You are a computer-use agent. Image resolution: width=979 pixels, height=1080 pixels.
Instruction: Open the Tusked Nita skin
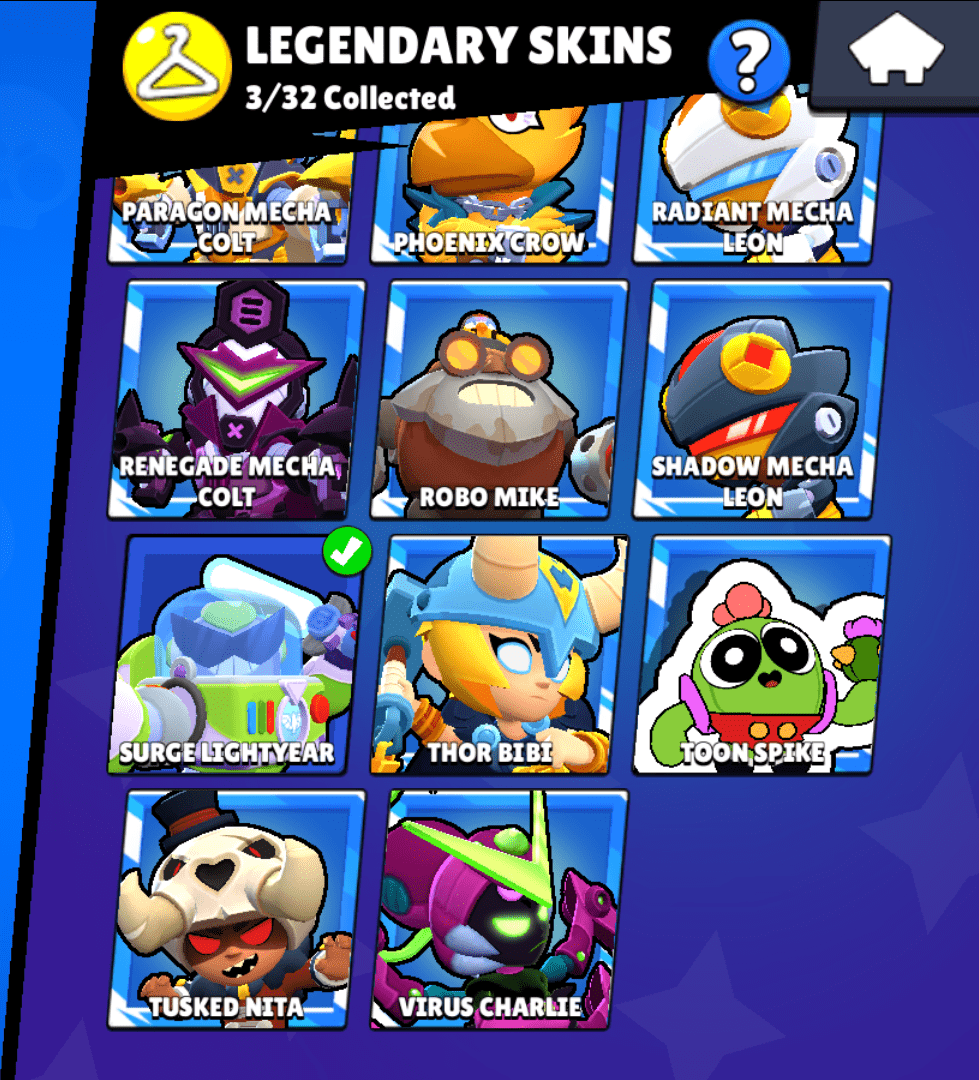[235, 910]
